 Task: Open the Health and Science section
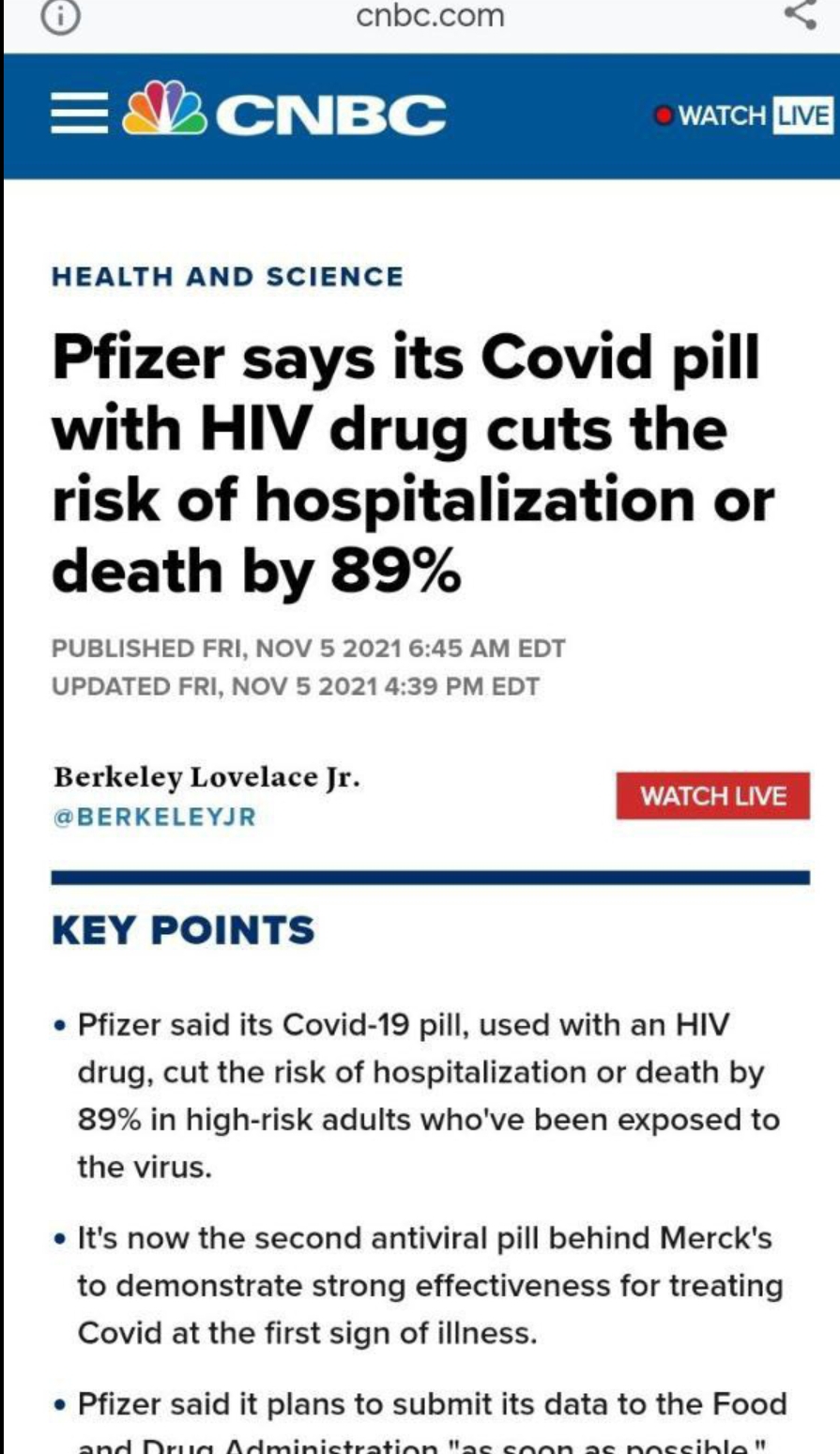(227, 277)
